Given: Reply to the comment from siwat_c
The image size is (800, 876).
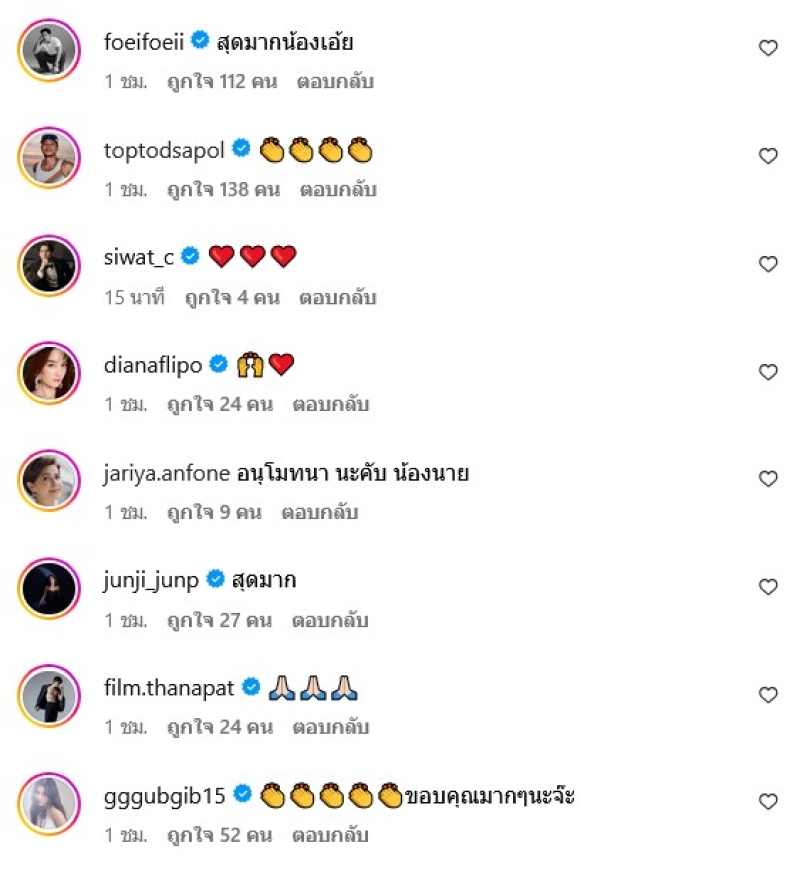Looking at the screenshot, I should tap(336, 297).
